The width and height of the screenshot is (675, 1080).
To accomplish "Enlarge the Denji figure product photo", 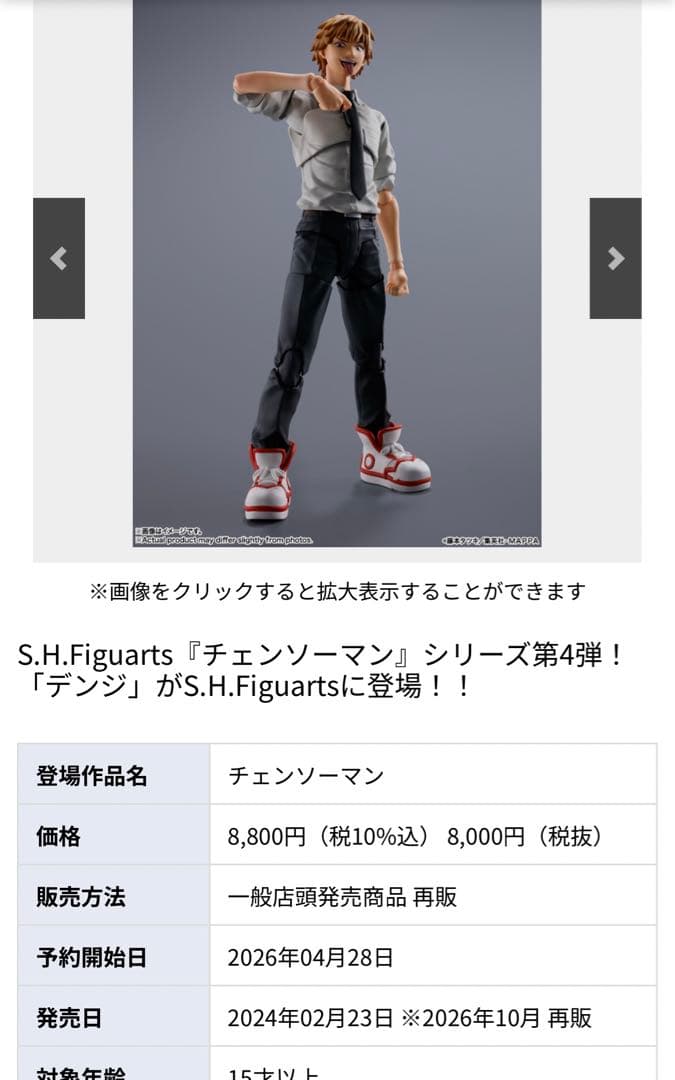I will (x=337, y=273).
